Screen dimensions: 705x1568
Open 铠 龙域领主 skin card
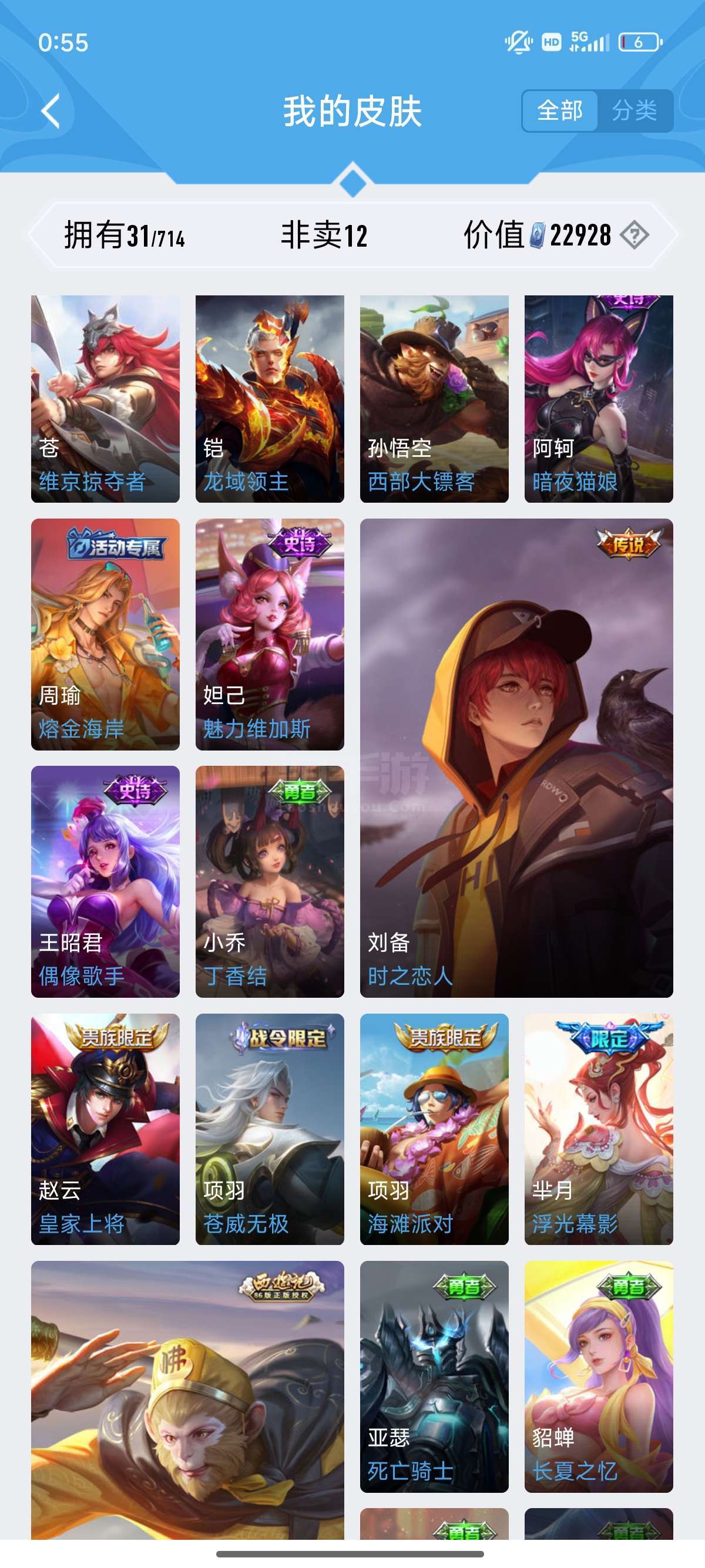click(270, 399)
